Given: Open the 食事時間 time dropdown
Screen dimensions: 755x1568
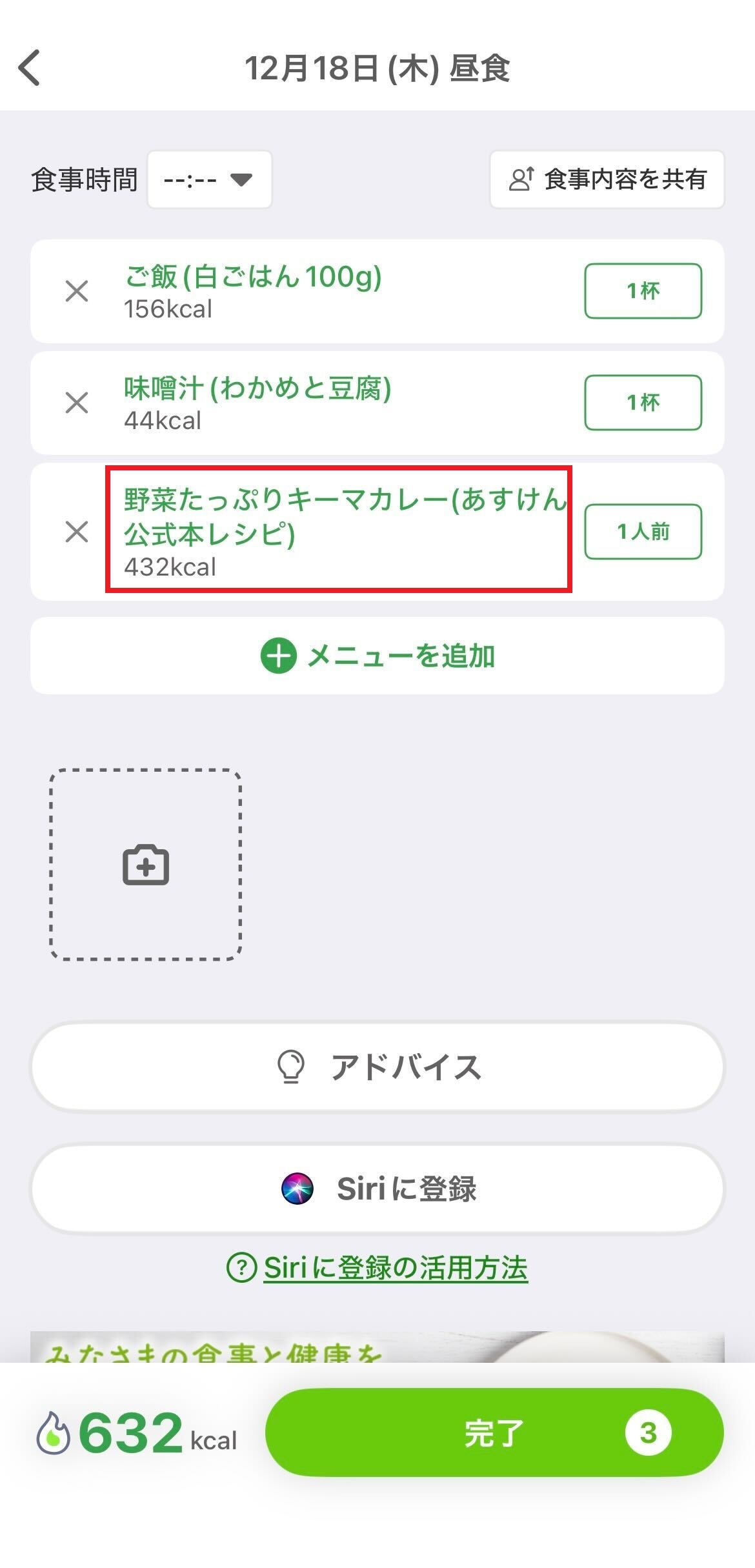Looking at the screenshot, I should tap(209, 180).
